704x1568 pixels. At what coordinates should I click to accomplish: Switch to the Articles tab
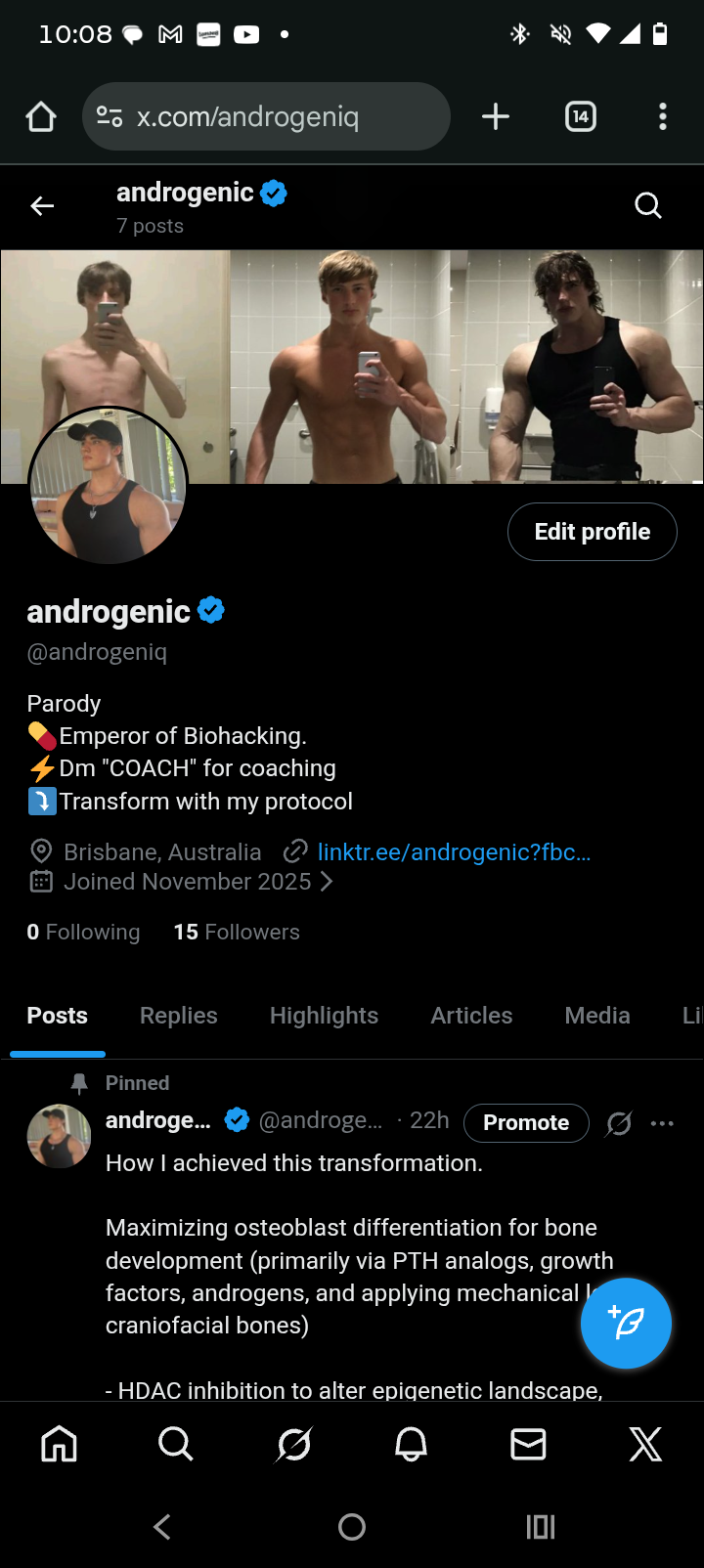point(471,1016)
